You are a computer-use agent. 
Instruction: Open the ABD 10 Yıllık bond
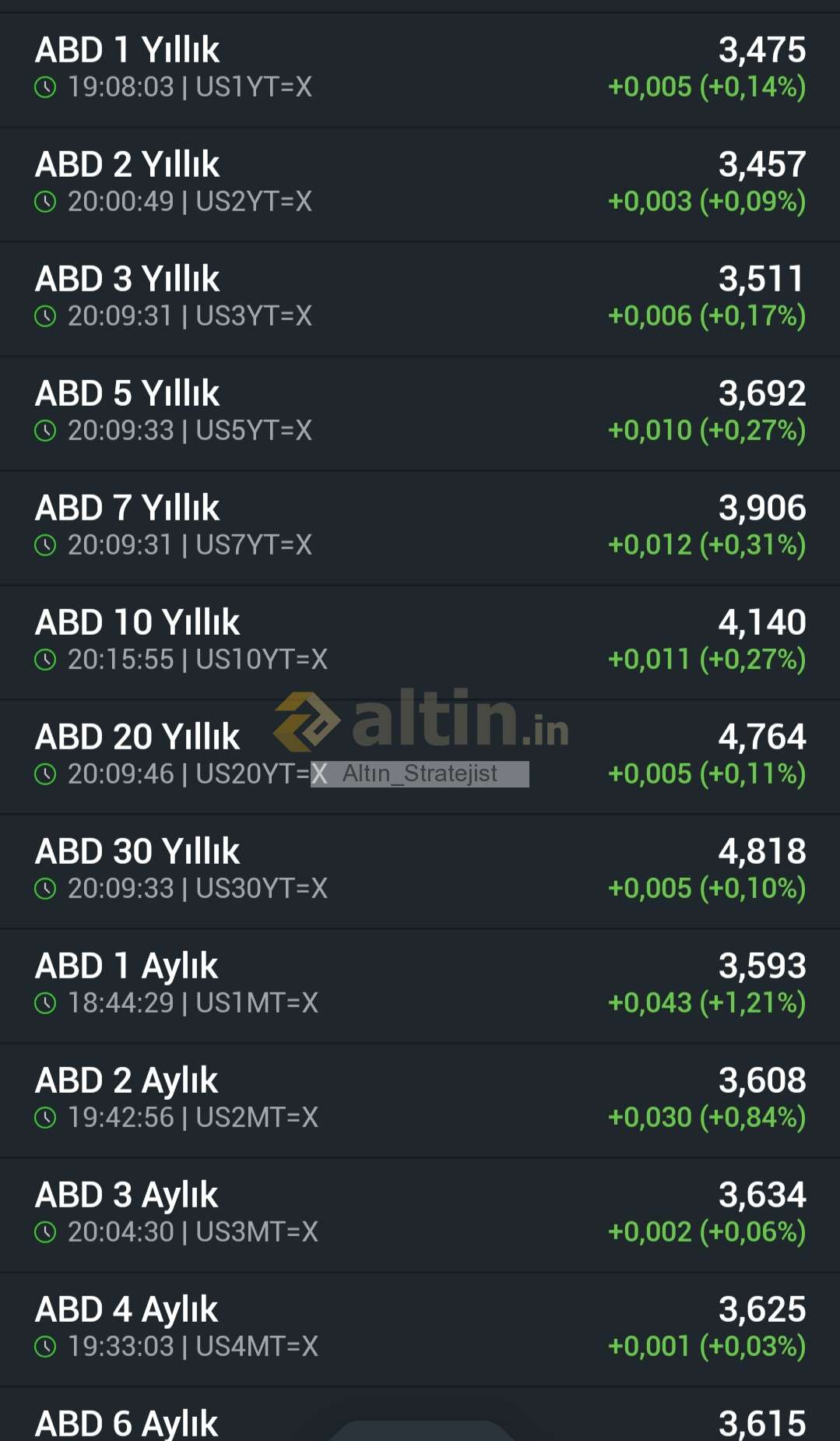pyautogui.click(x=420, y=641)
